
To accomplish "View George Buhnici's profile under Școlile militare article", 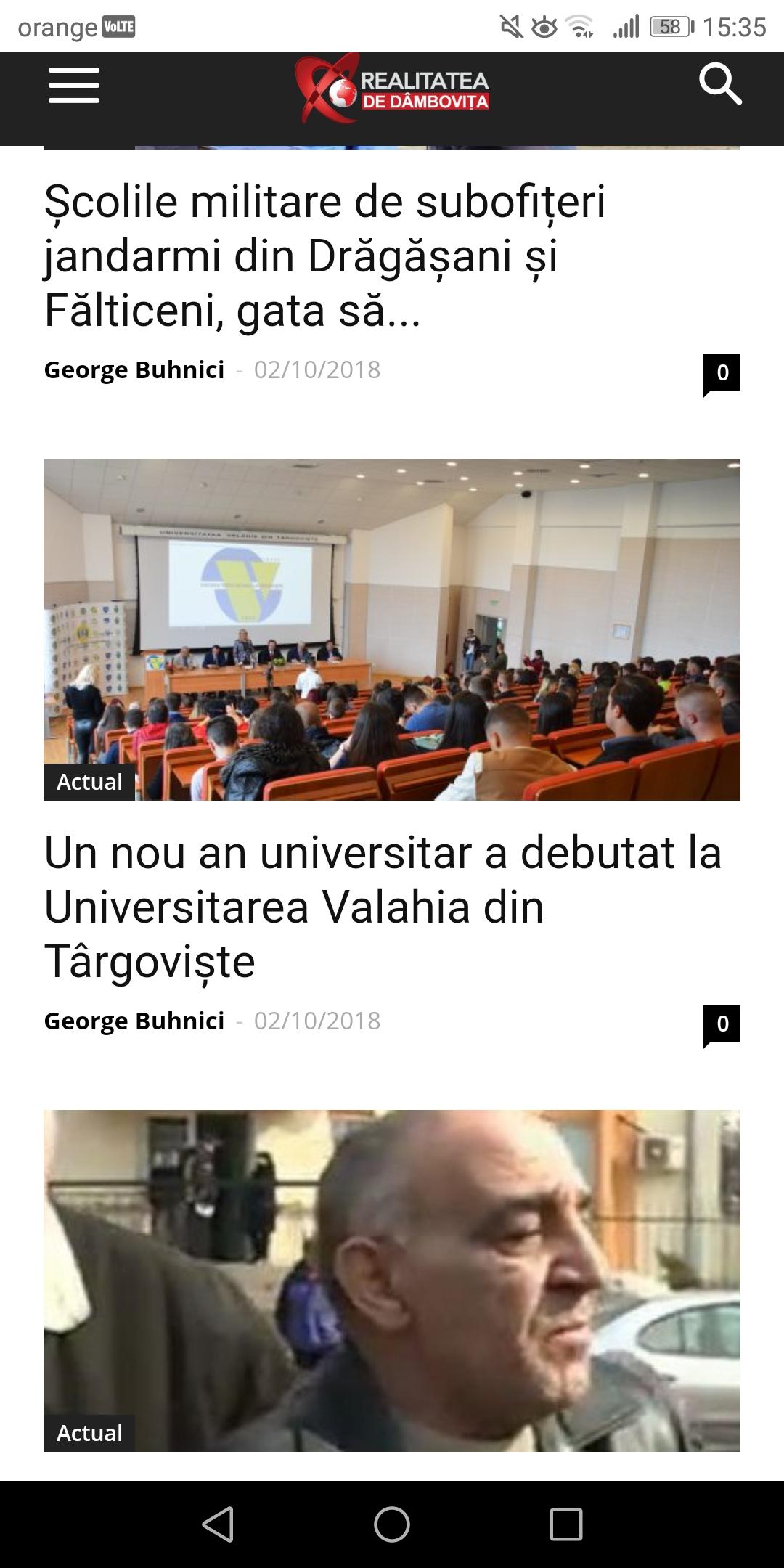I will 134,369.
